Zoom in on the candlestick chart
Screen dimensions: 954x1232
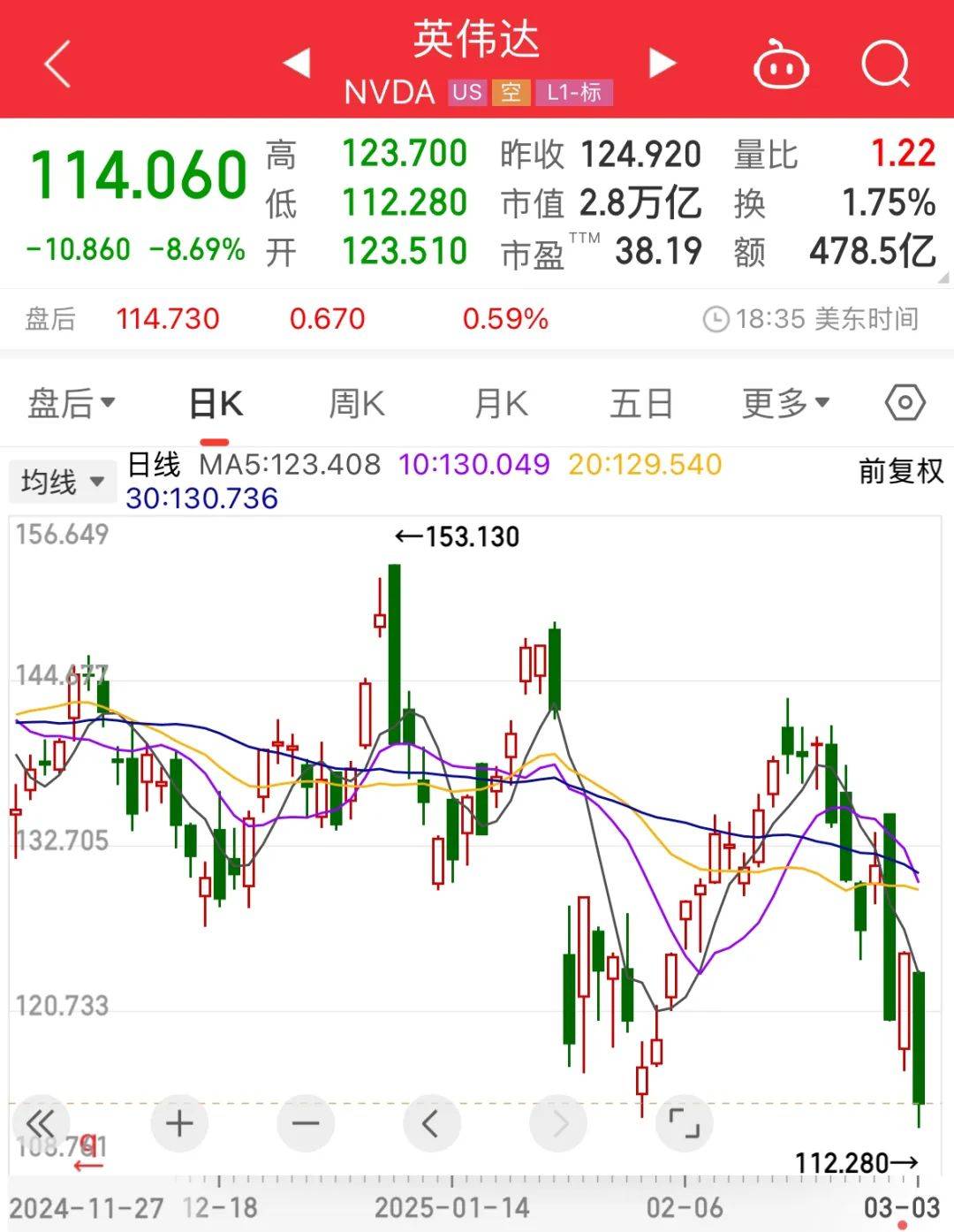pyautogui.click(x=179, y=1122)
